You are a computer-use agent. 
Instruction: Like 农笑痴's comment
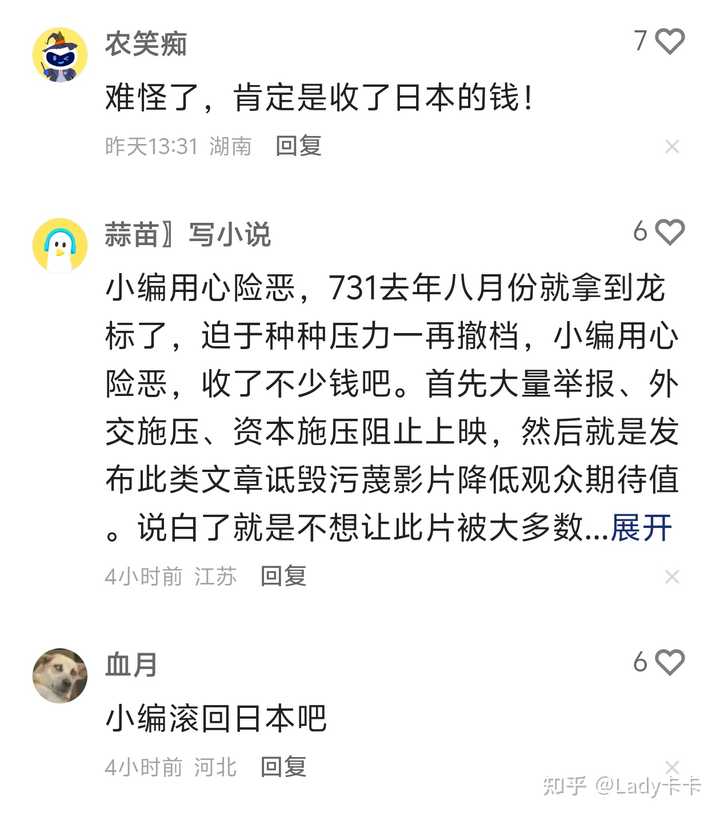click(670, 42)
